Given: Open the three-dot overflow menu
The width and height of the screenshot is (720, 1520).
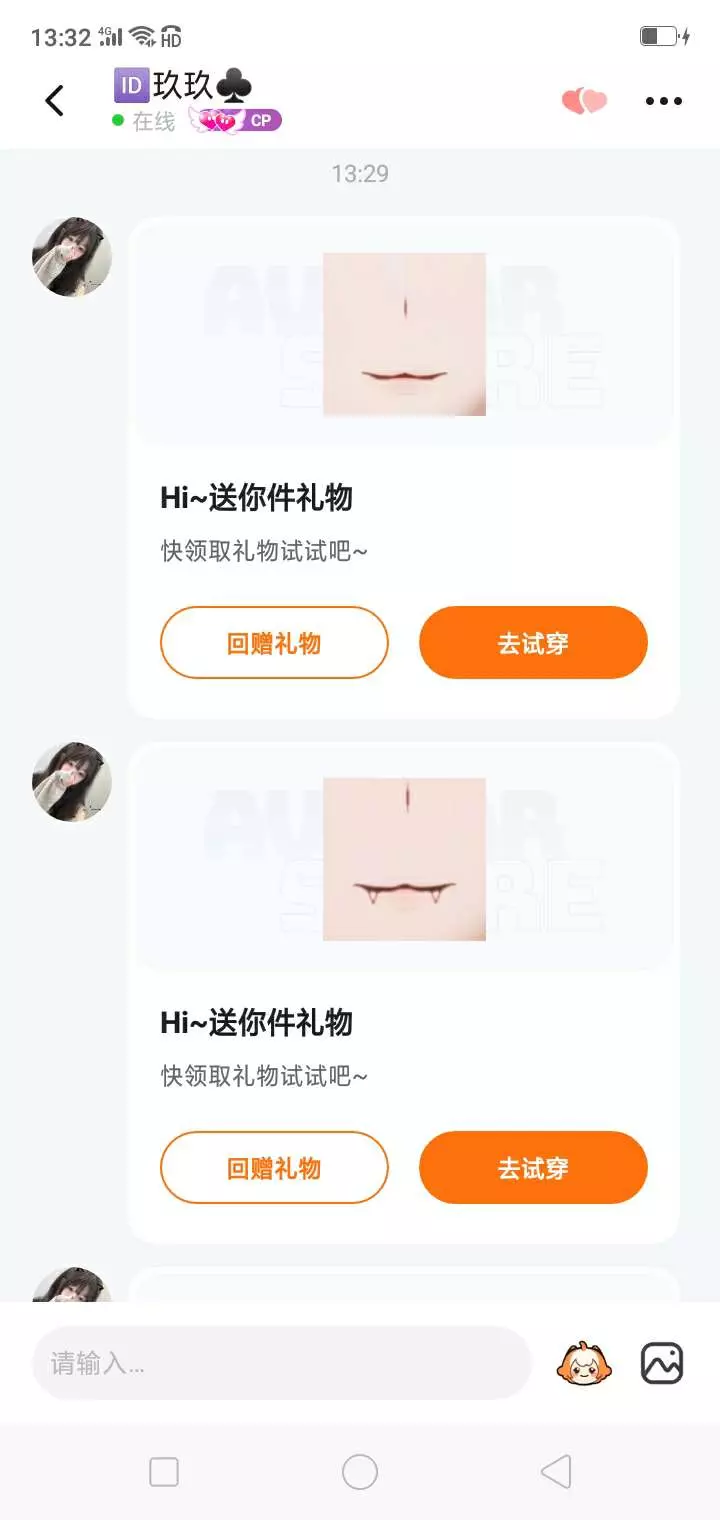Looking at the screenshot, I should coord(664,101).
